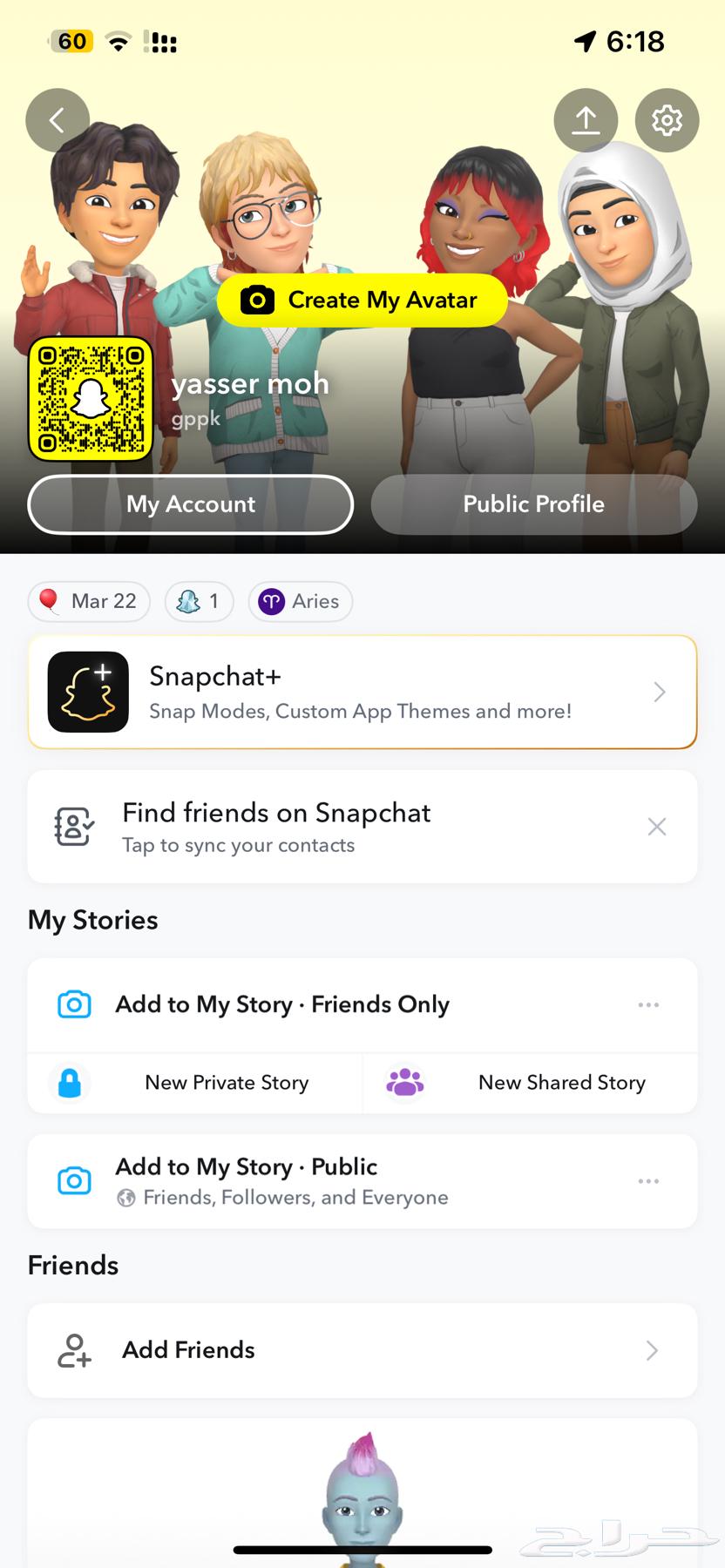This screenshot has height=1568, width=725.
Task: Tap the Create My Avatar button
Action: point(362,300)
